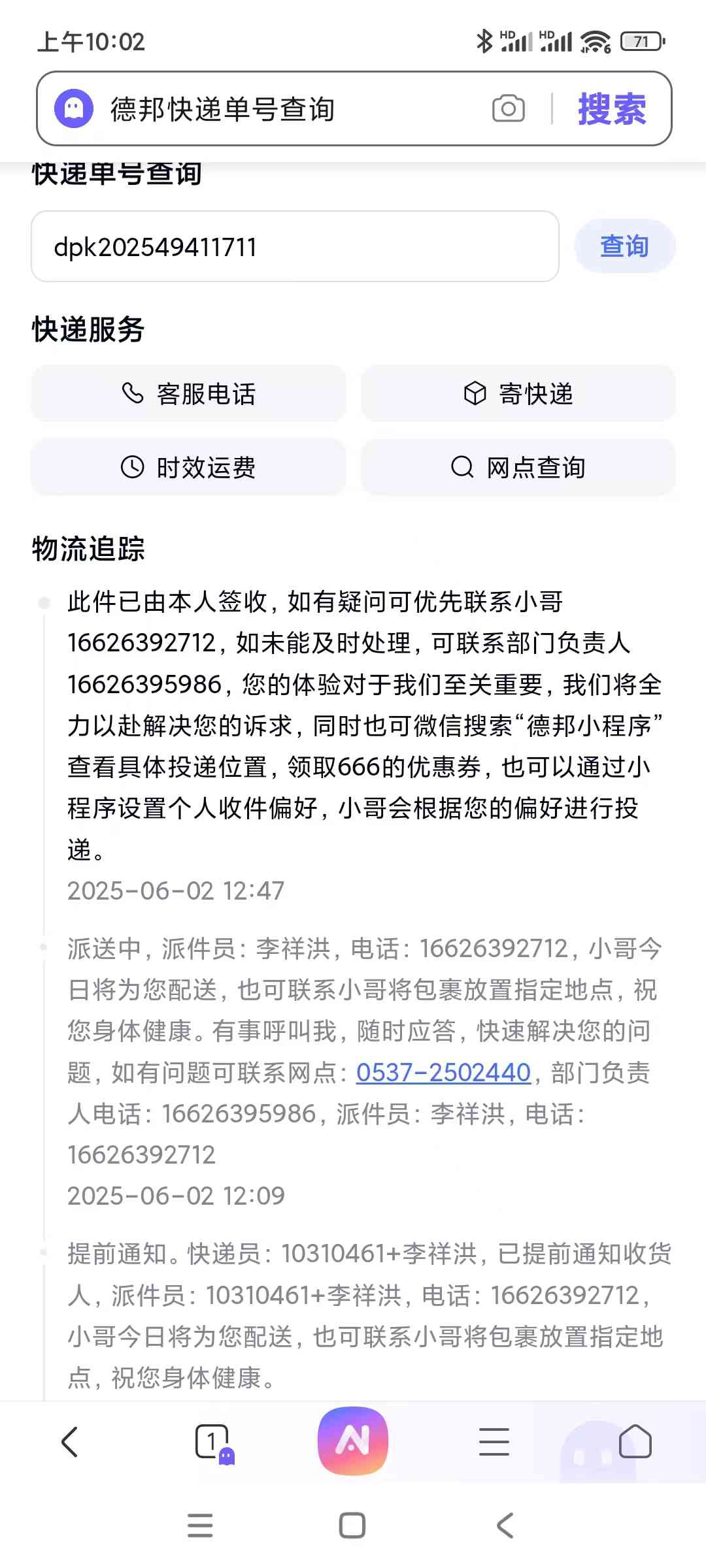Screen dimensions: 706x1568
Task: Open recent apps from system navigation bar
Action: pos(200,1526)
